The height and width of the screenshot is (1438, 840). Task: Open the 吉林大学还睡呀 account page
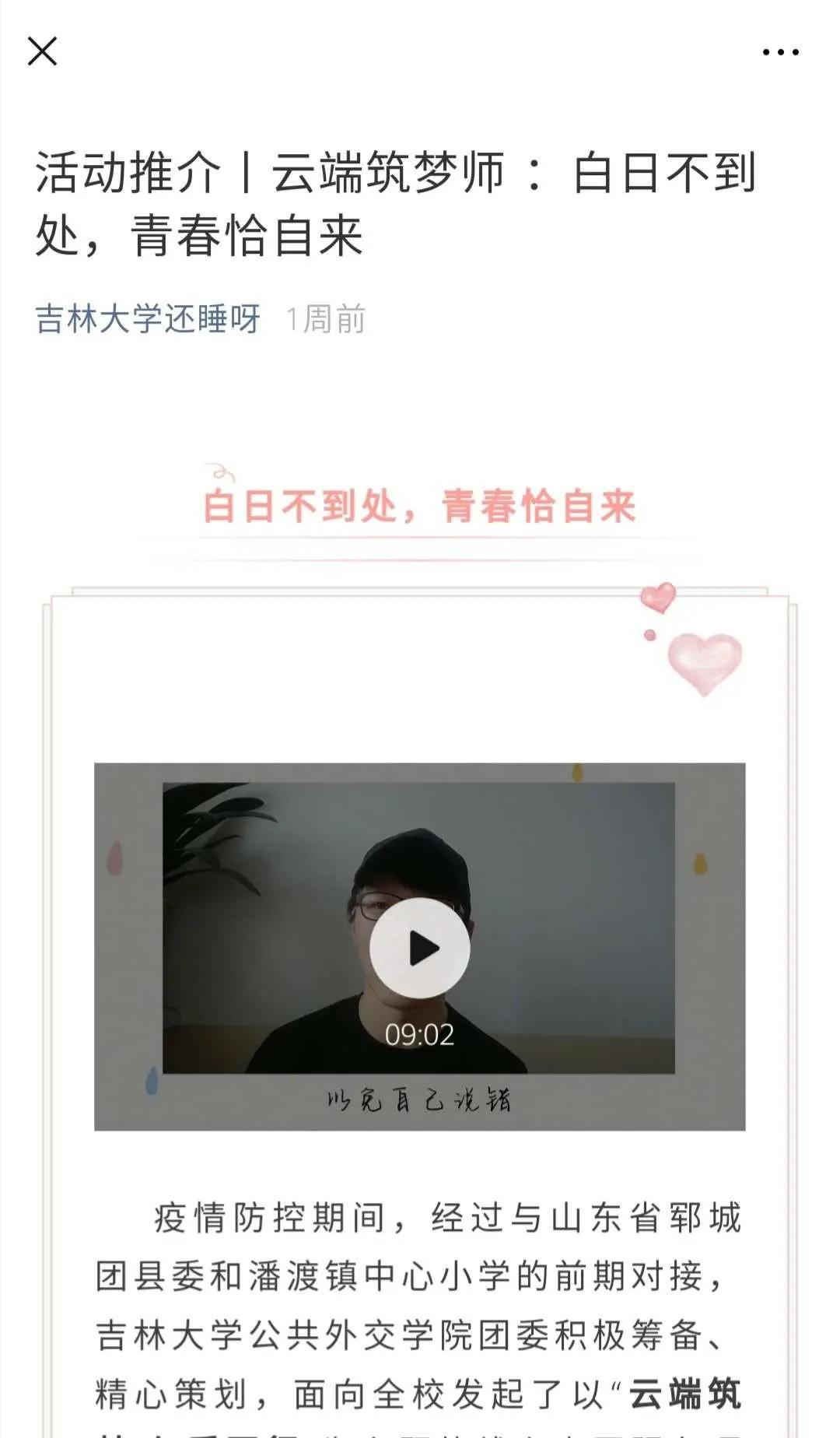click(x=148, y=319)
